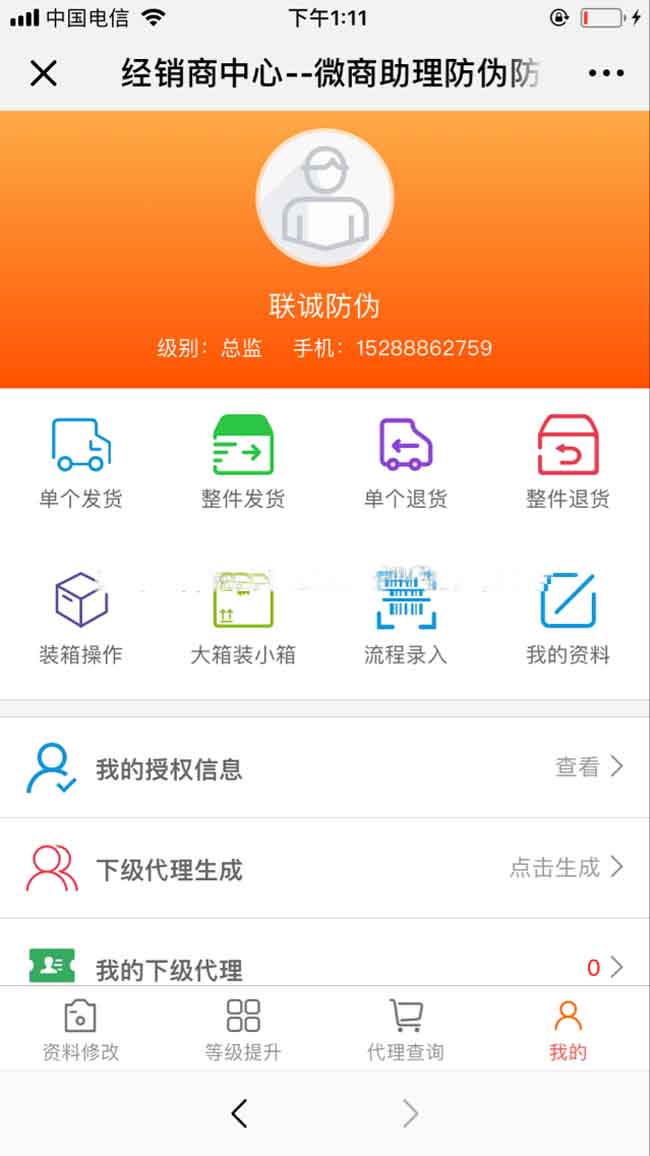Image resolution: width=650 pixels, height=1156 pixels.
Task: Switch to 代理查询 tab
Action: click(405, 1030)
